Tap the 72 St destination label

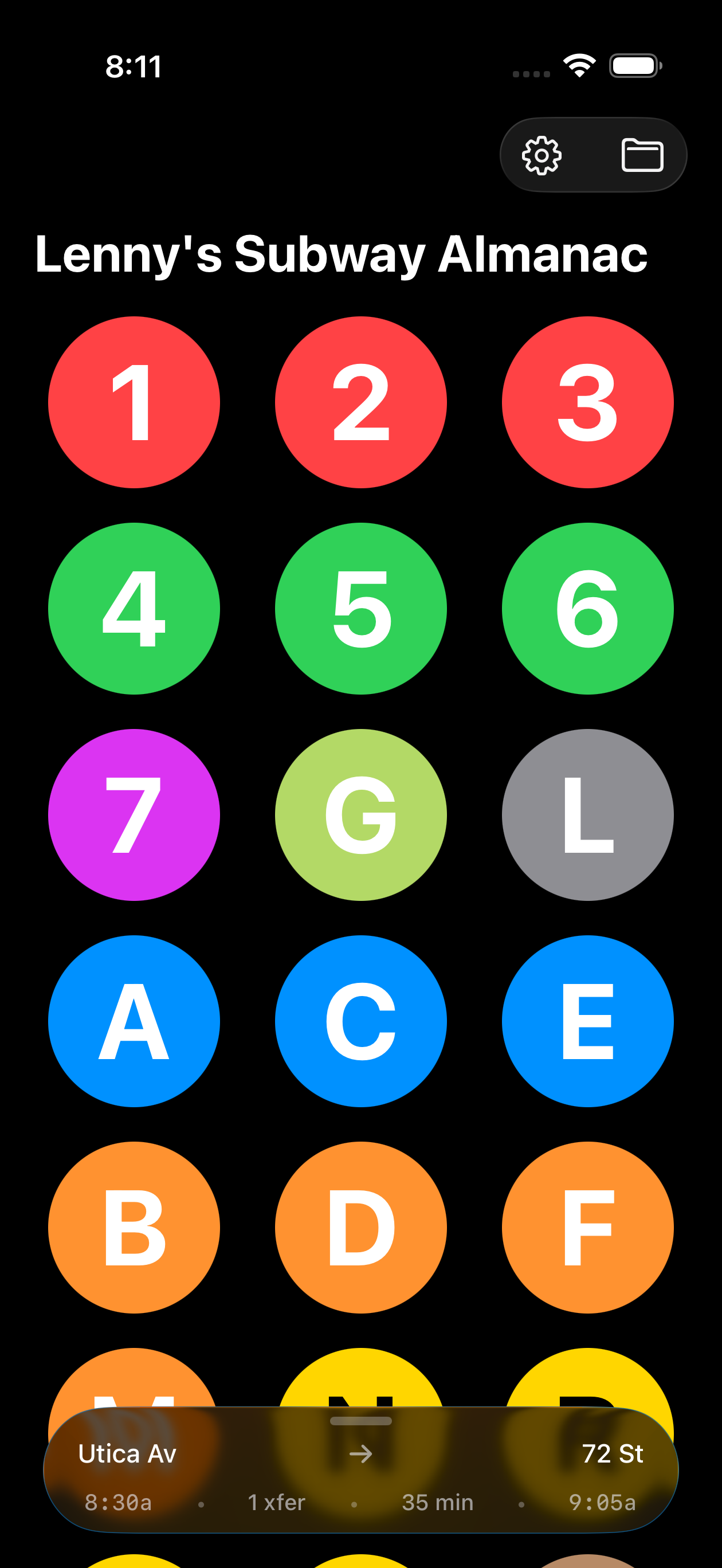pos(613,1453)
